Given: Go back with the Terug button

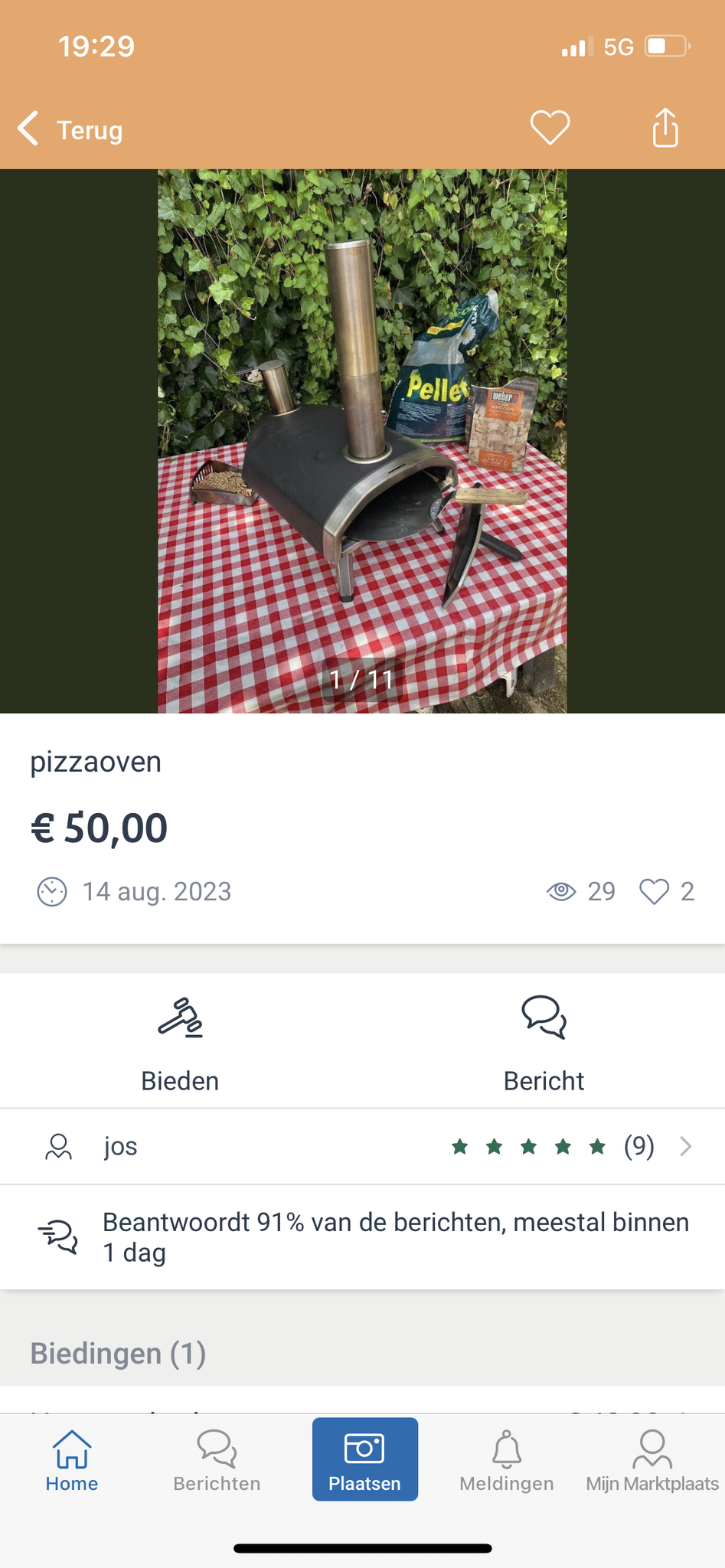Looking at the screenshot, I should coord(70,129).
